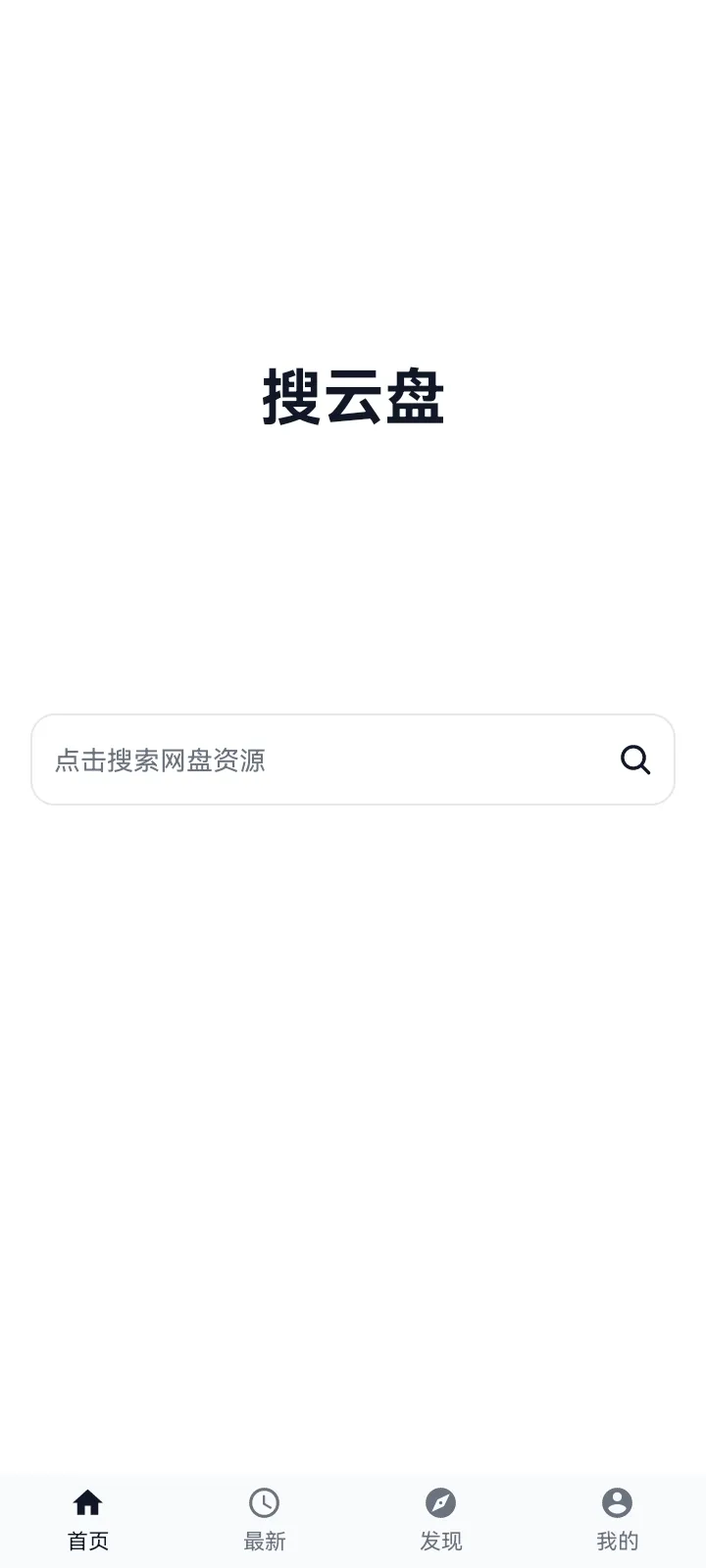Select the 首页 tab label
The width and height of the screenshot is (706, 1568).
tap(86, 1540)
